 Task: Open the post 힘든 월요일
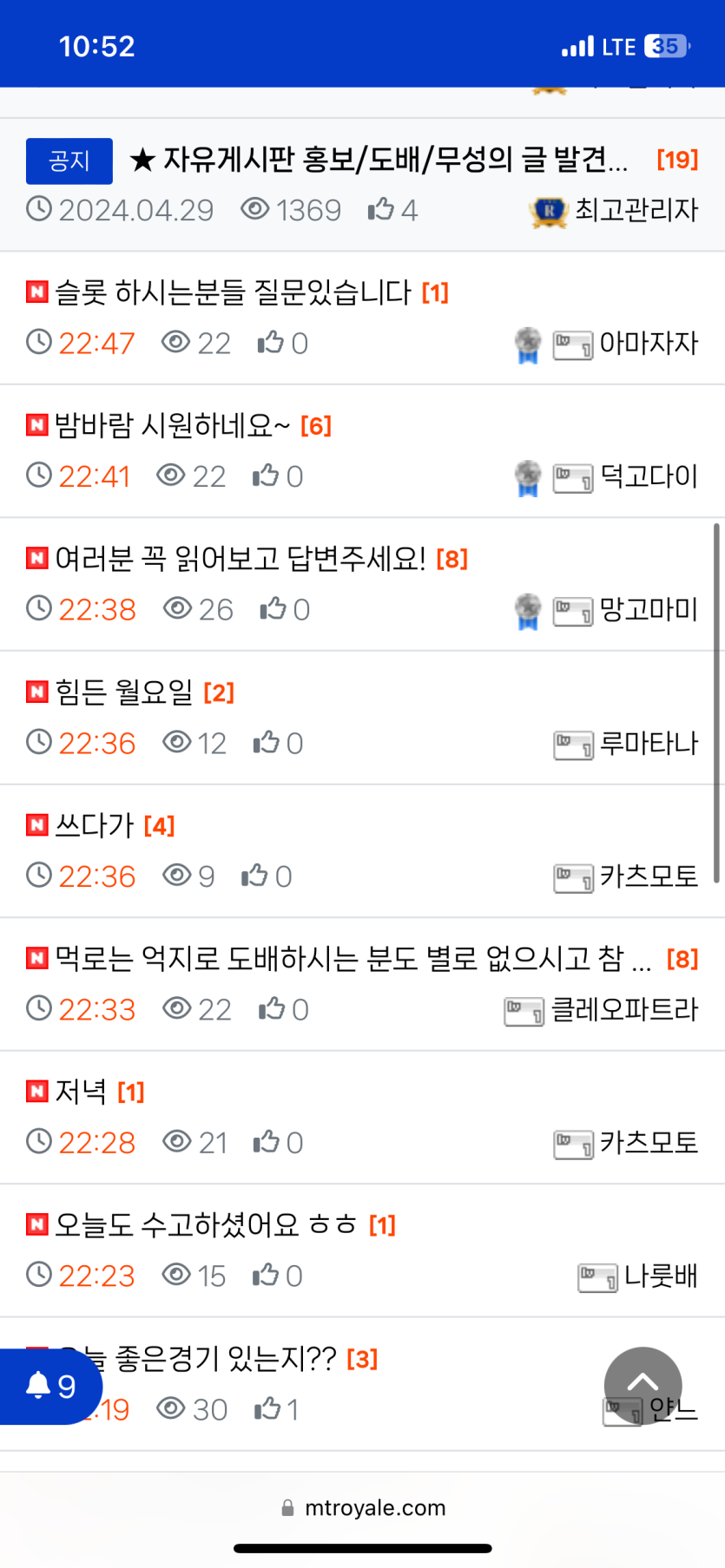[x=124, y=692]
